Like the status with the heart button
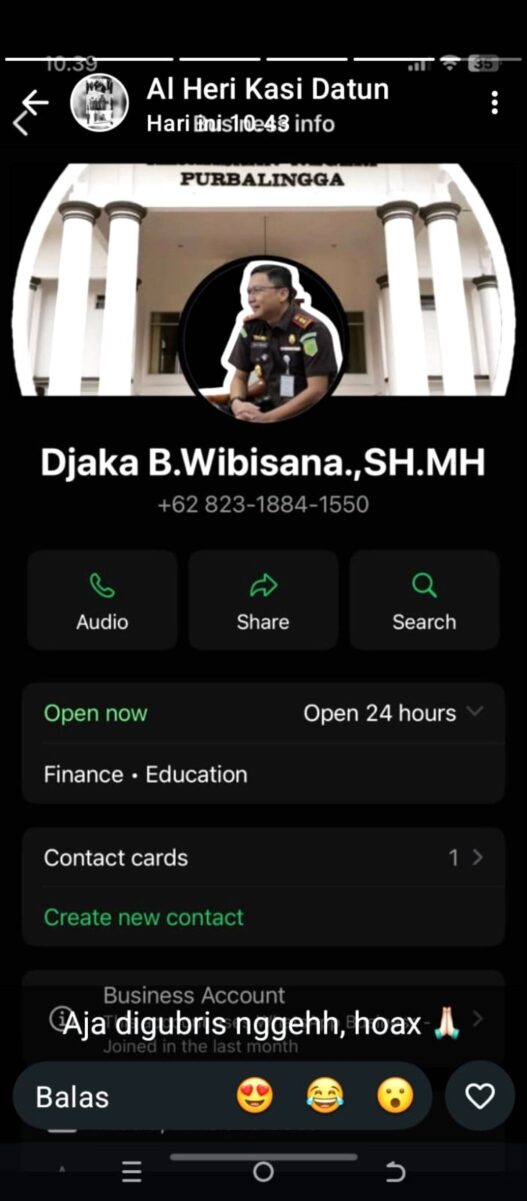The width and height of the screenshot is (527, 1201). (x=480, y=1097)
